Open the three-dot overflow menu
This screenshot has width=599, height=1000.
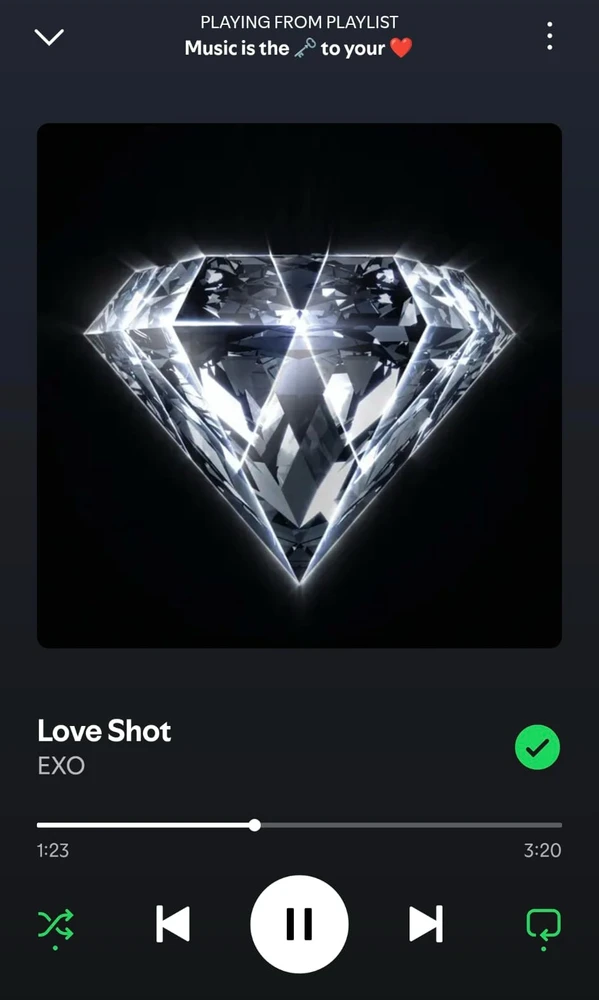pyautogui.click(x=549, y=36)
